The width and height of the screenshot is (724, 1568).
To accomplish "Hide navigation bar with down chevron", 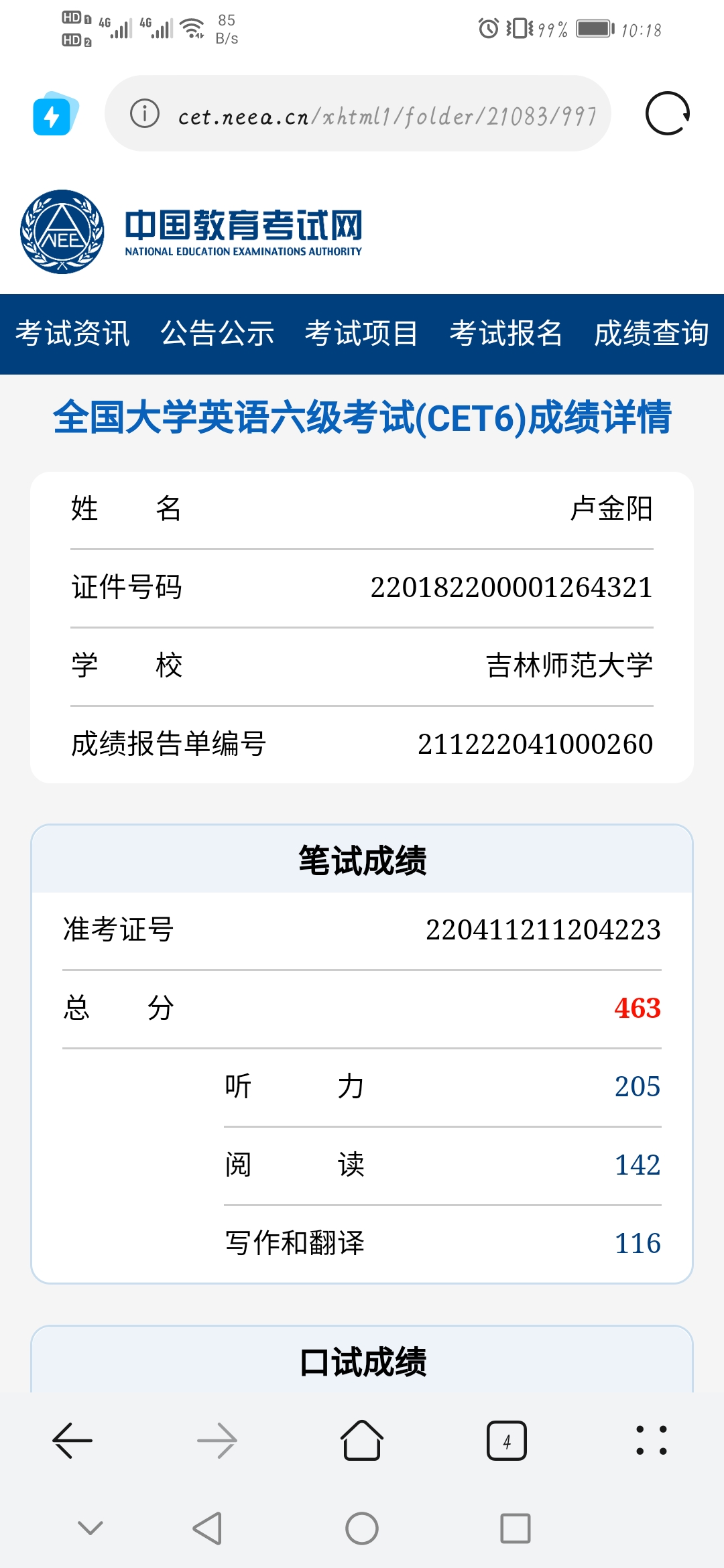I will coord(90,1528).
